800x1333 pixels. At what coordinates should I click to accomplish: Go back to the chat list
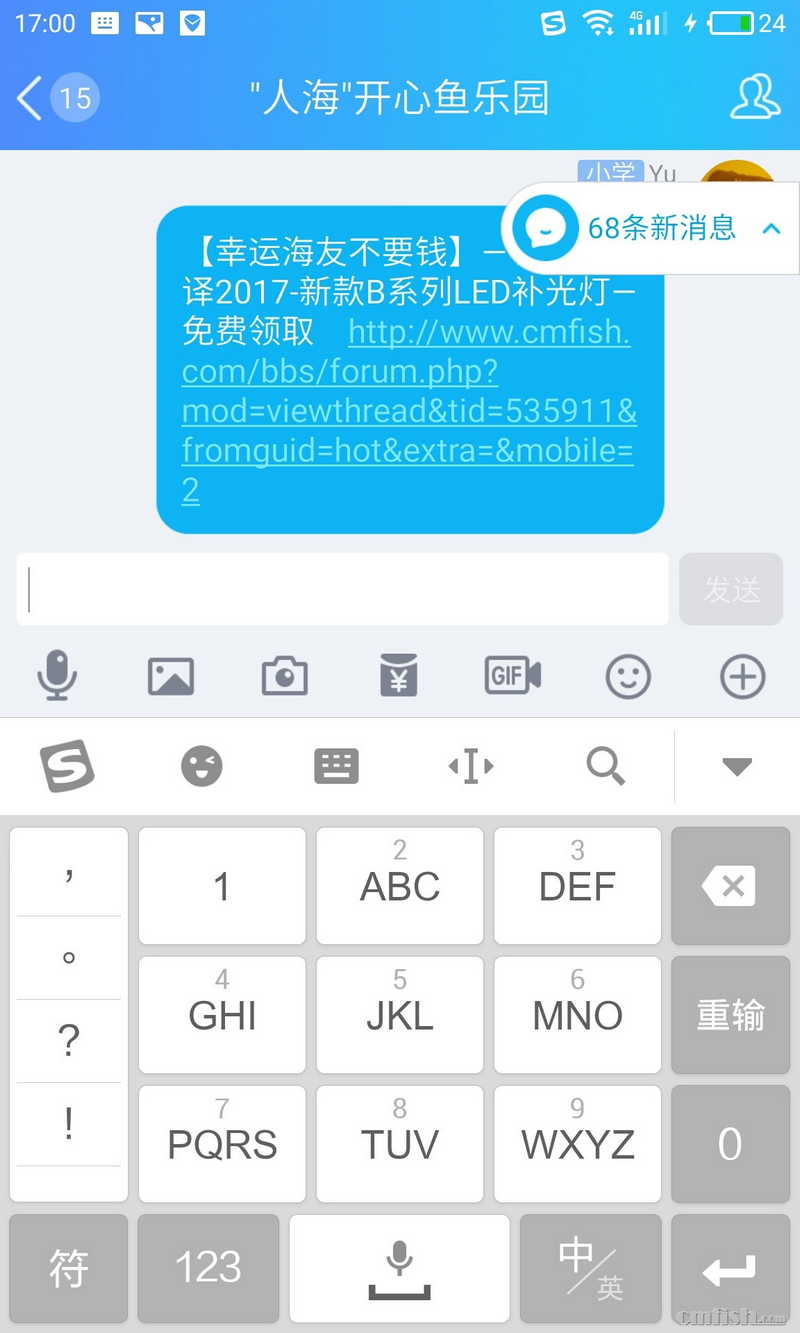[32, 98]
